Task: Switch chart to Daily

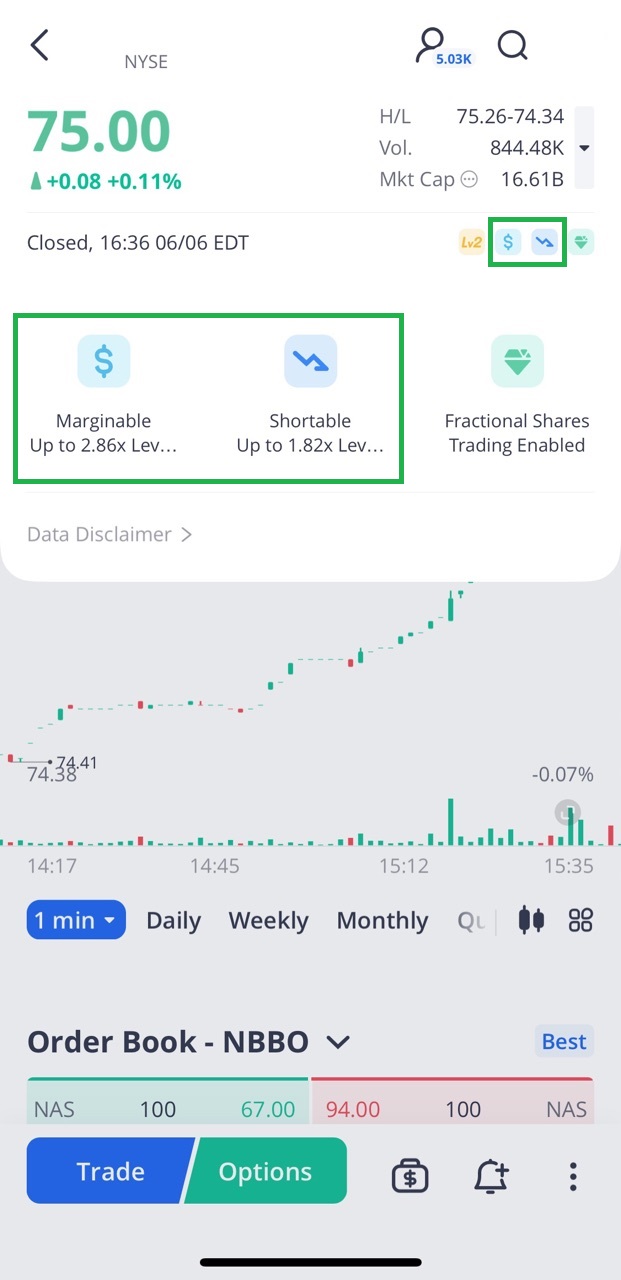Action: [173, 920]
